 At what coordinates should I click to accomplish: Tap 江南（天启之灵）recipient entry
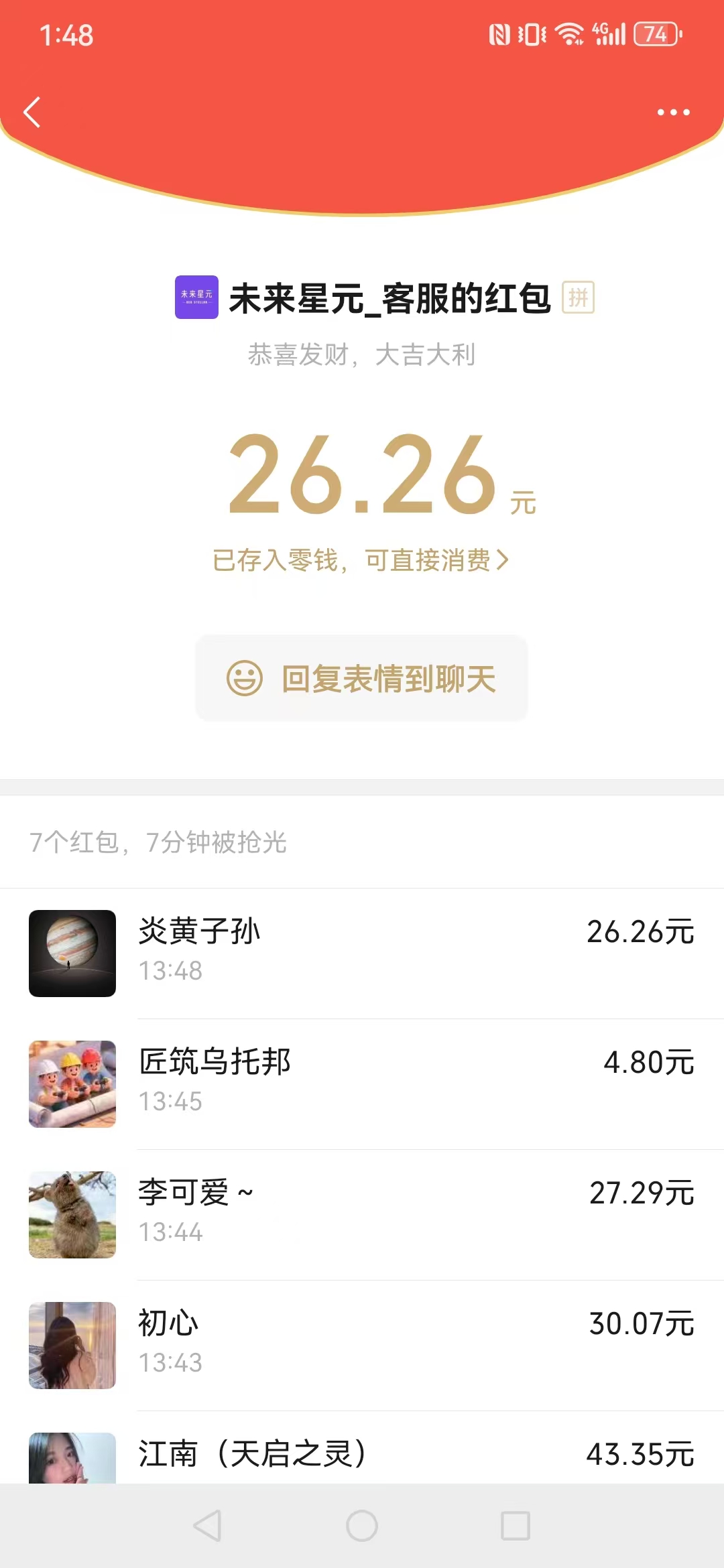(x=362, y=1454)
